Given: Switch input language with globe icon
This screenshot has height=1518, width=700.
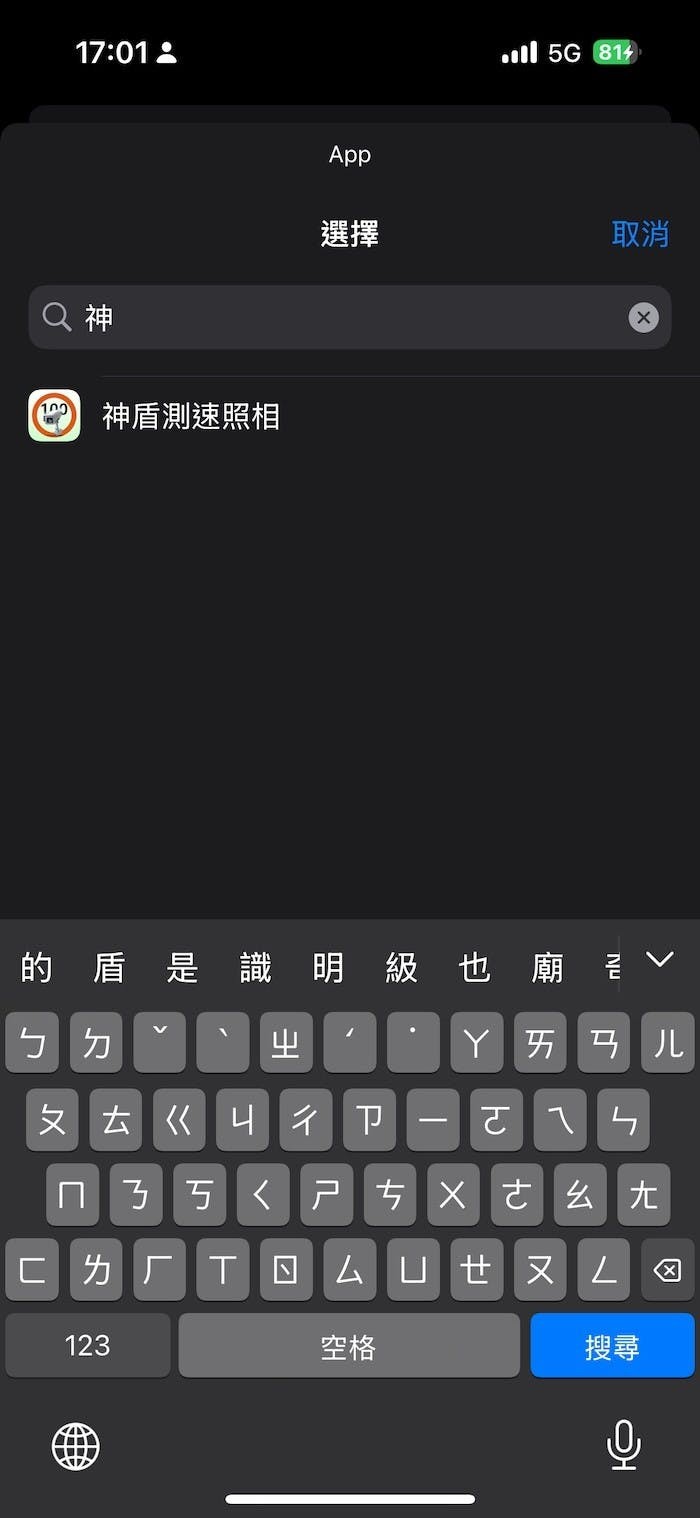Looking at the screenshot, I should point(76,1445).
